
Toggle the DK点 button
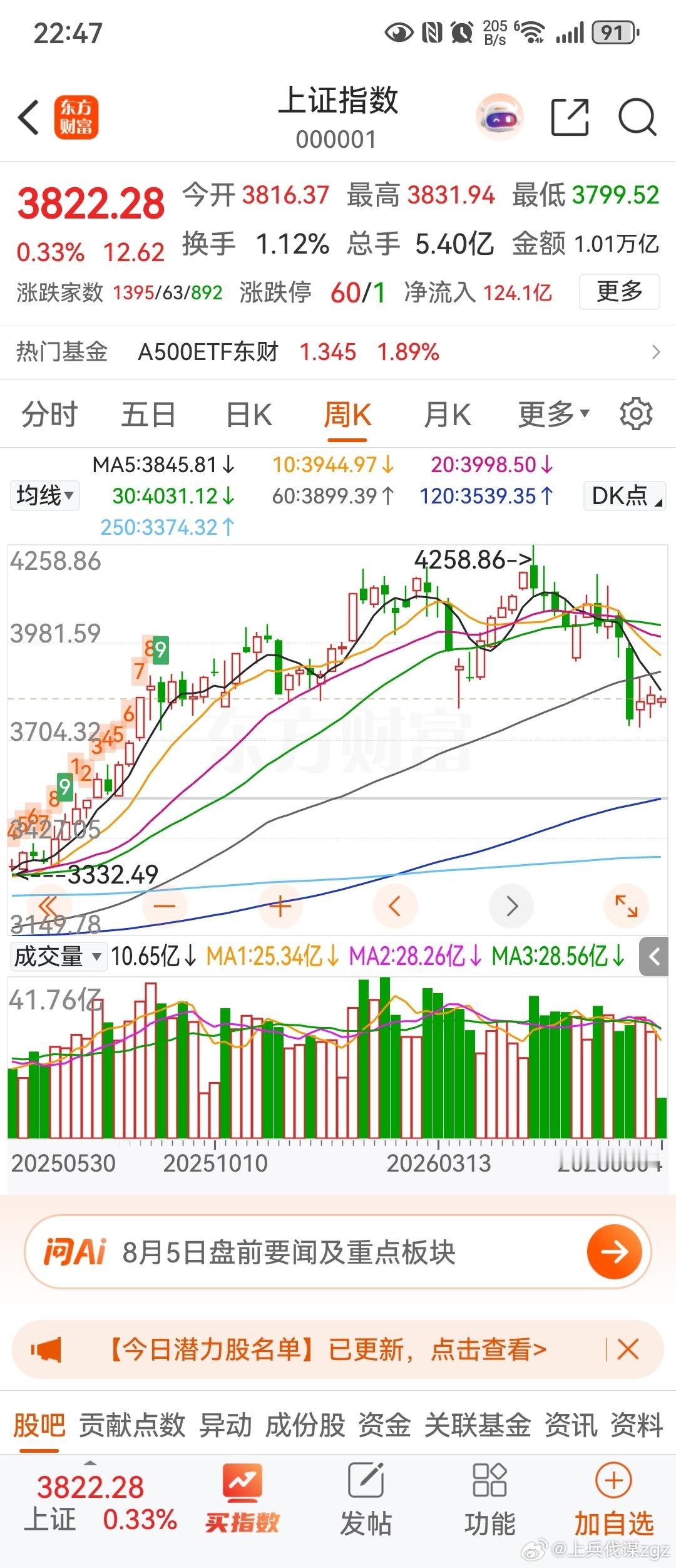click(625, 496)
